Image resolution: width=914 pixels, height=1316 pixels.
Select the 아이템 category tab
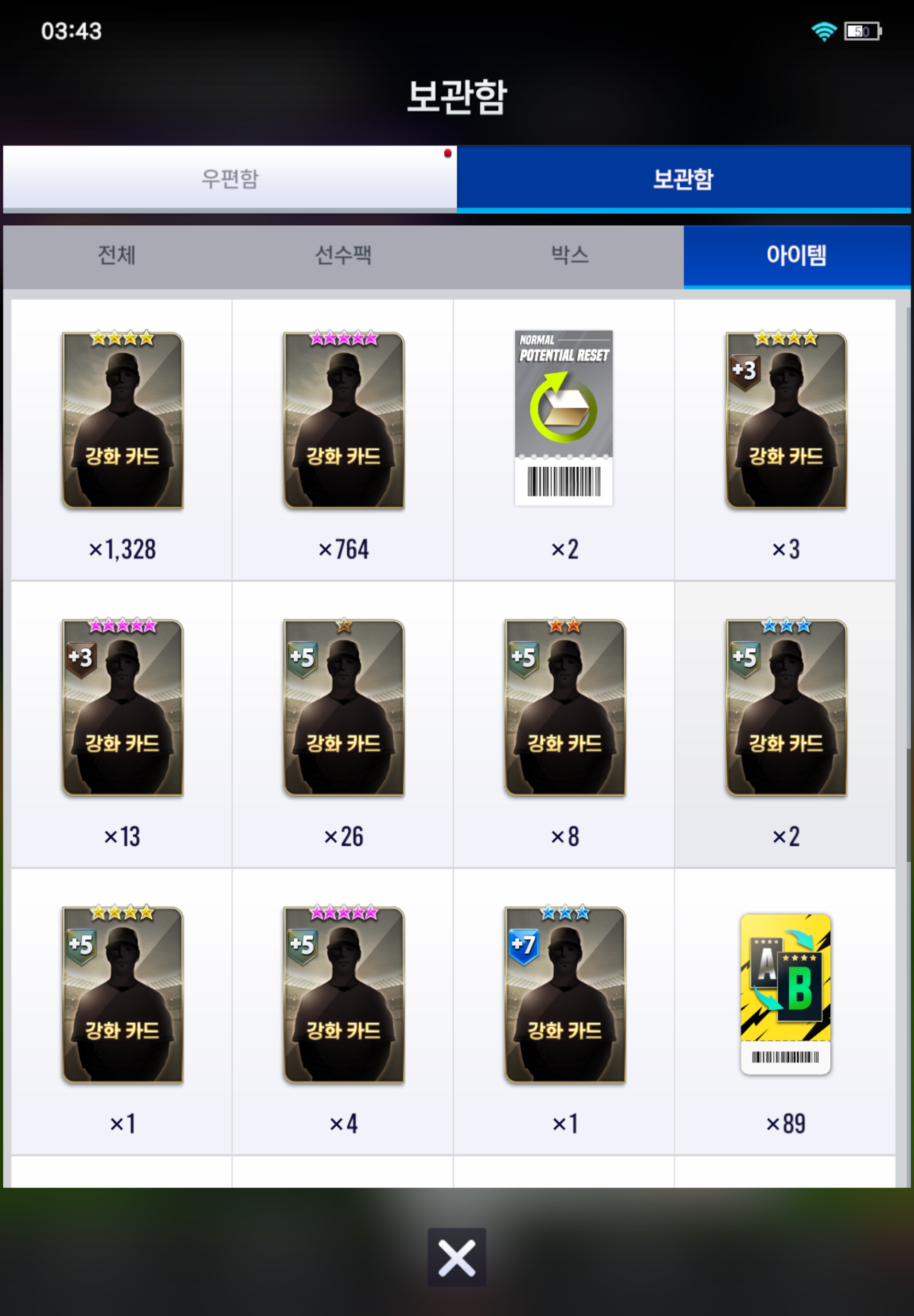click(796, 255)
